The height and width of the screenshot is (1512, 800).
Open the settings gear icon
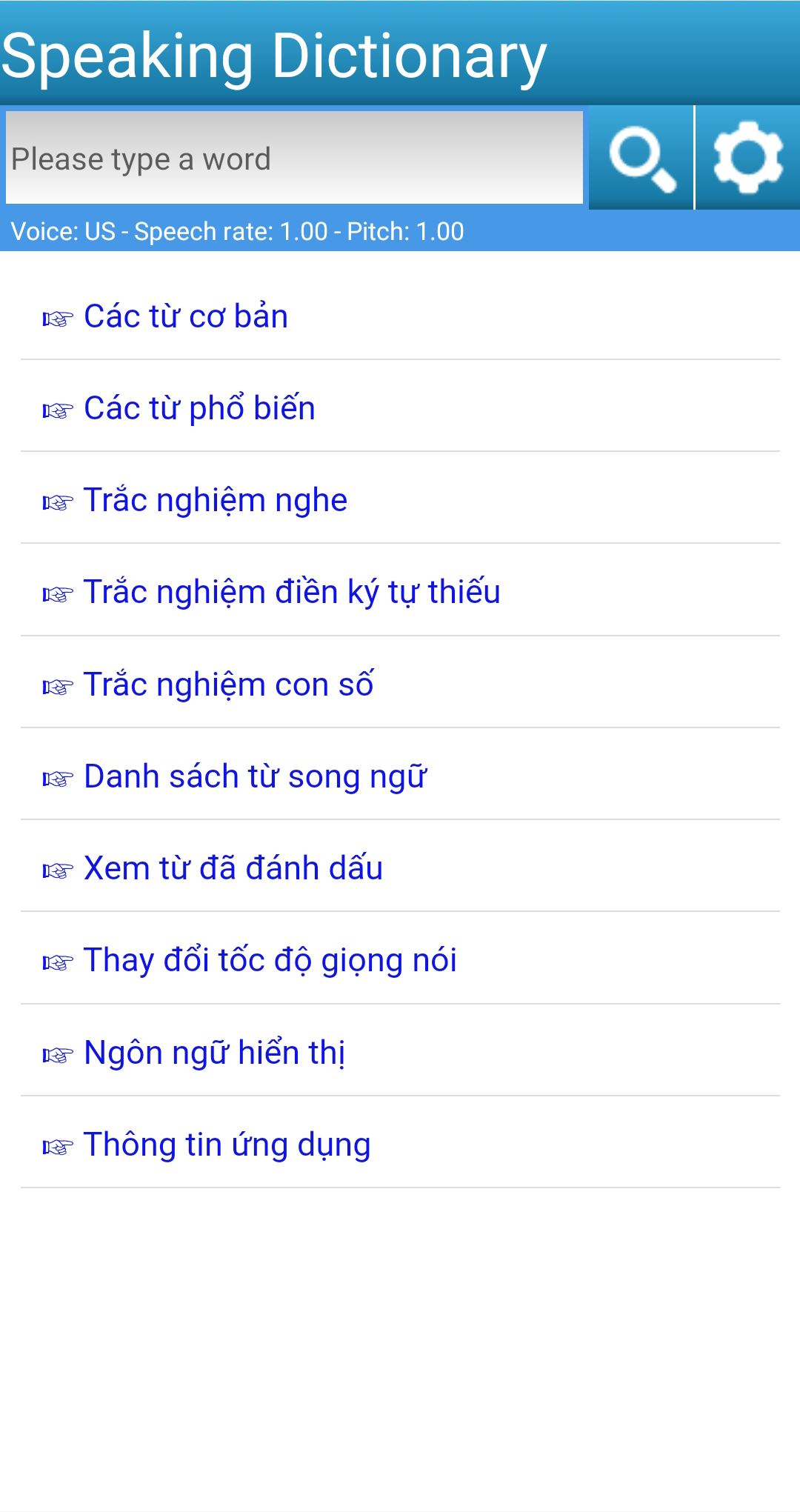[747, 158]
